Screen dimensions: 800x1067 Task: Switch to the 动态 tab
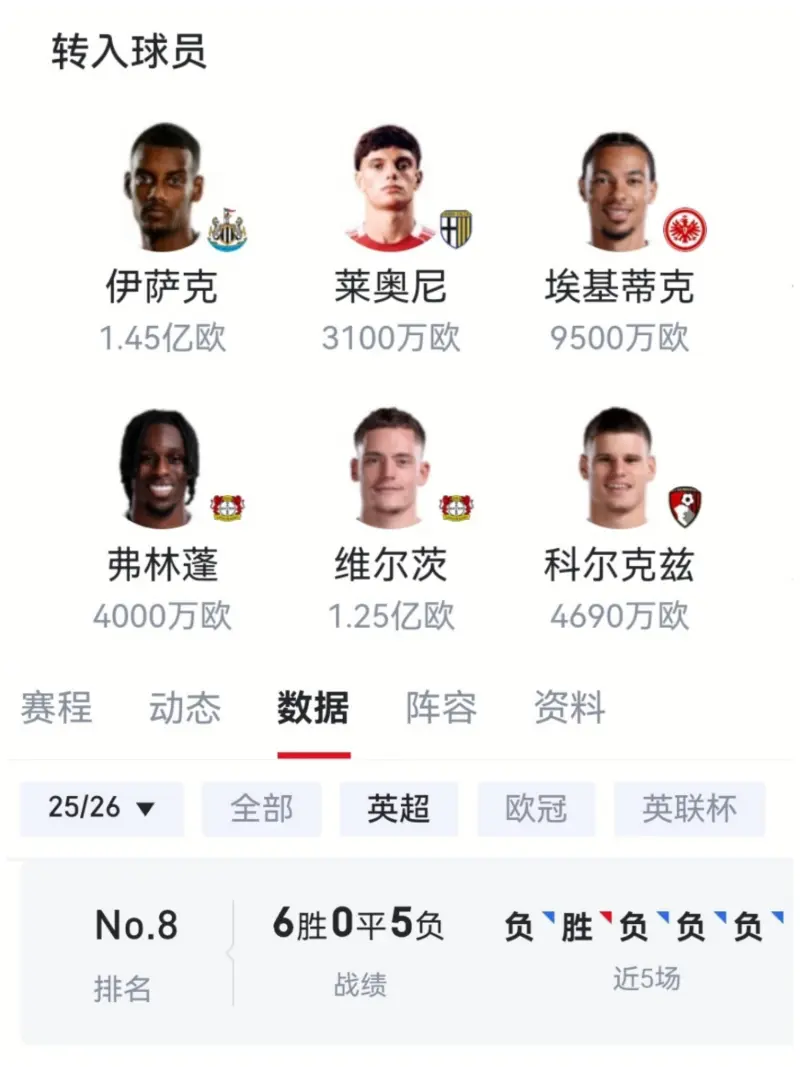click(x=185, y=708)
